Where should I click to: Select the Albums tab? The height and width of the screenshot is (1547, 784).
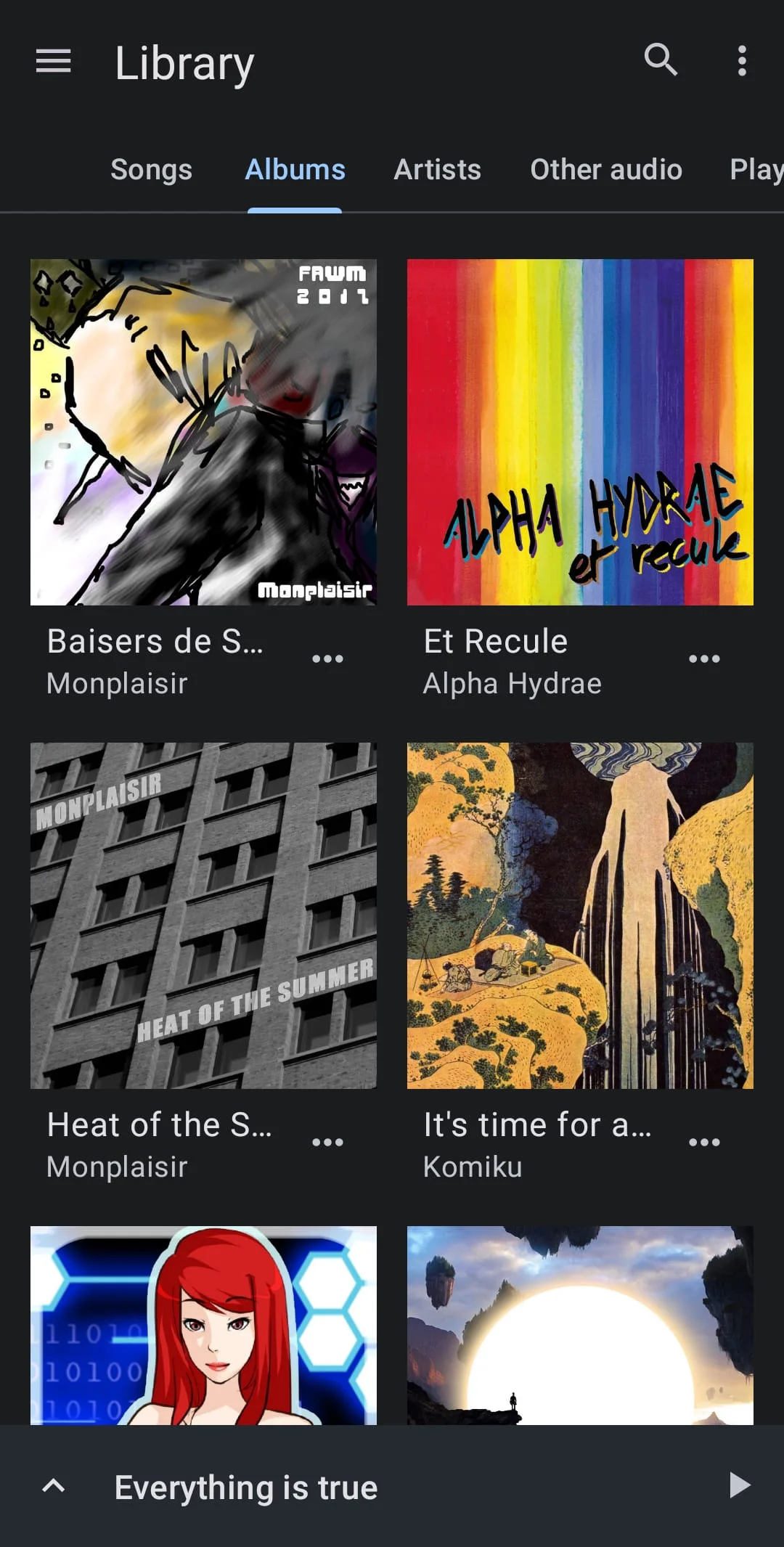click(295, 169)
